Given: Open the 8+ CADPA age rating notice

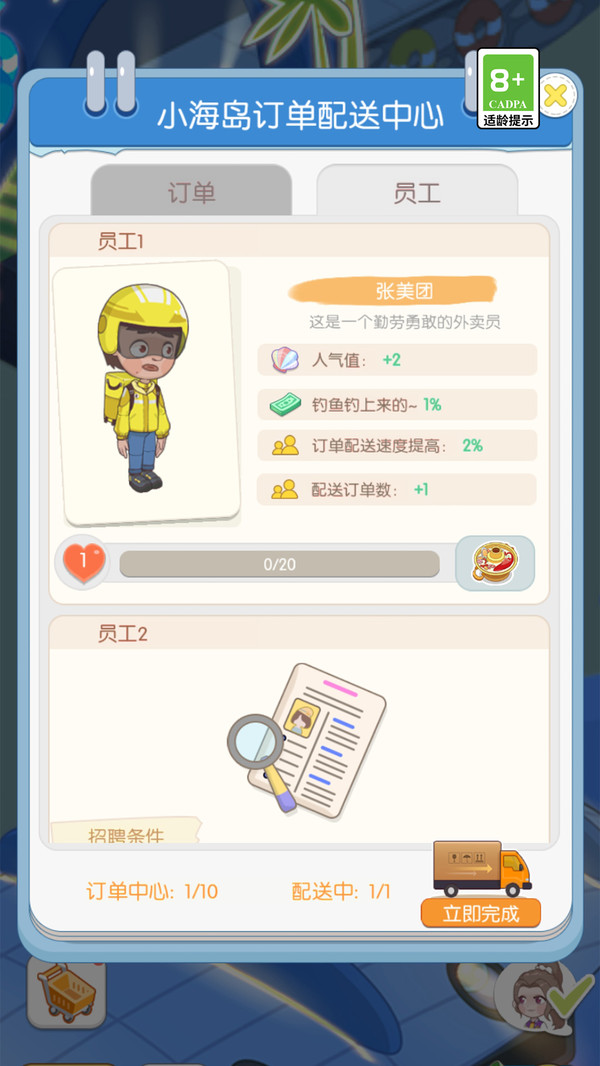Looking at the screenshot, I should pyautogui.click(x=508, y=89).
